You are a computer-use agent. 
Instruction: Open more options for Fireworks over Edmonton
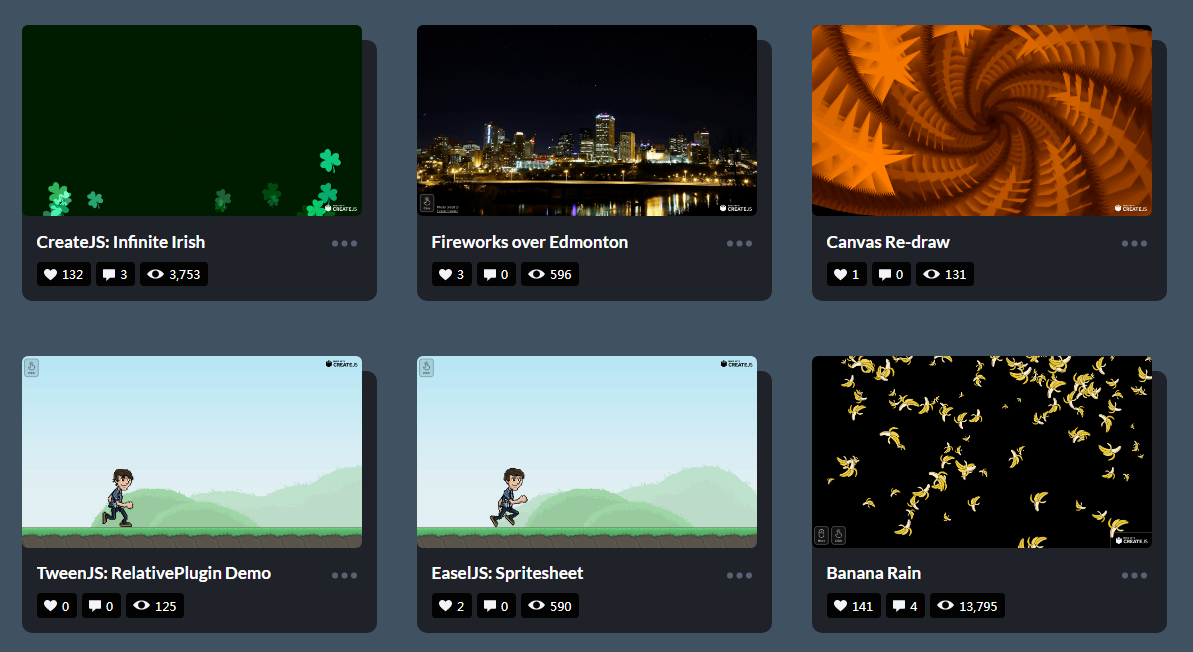click(739, 243)
